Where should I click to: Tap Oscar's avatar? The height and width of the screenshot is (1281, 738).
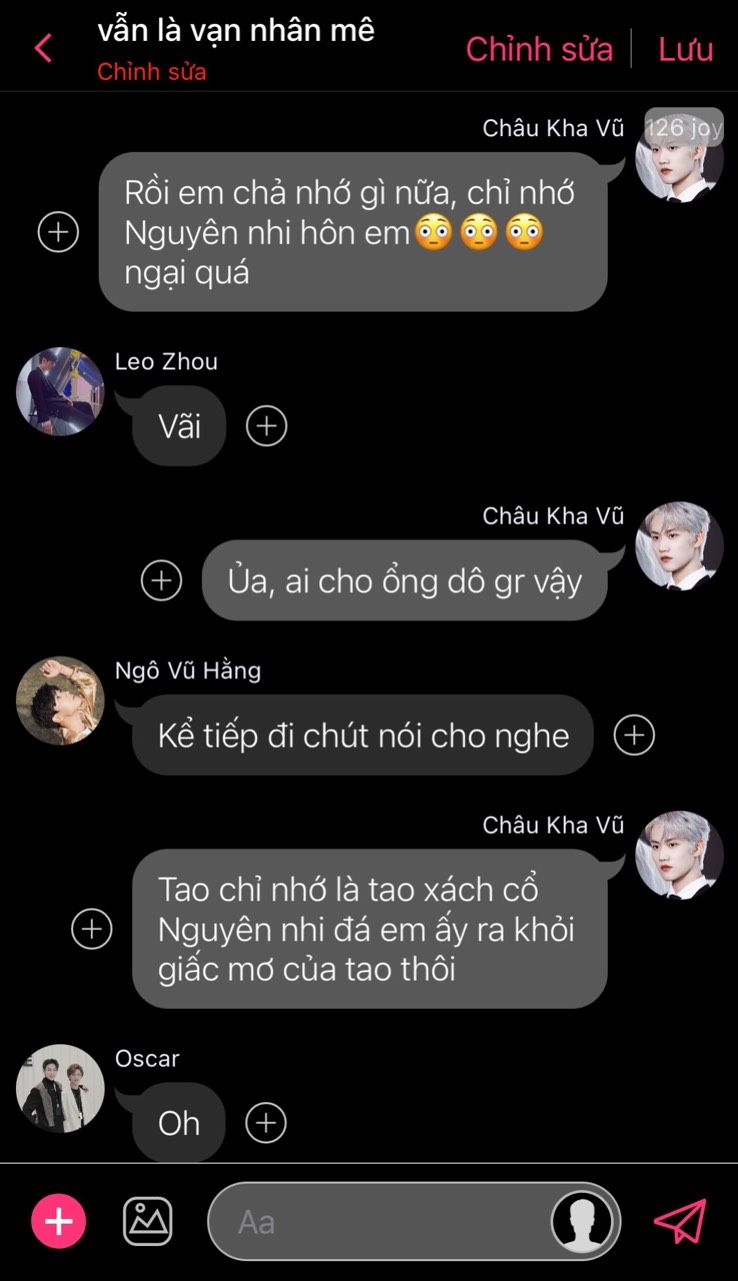coord(60,1088)
